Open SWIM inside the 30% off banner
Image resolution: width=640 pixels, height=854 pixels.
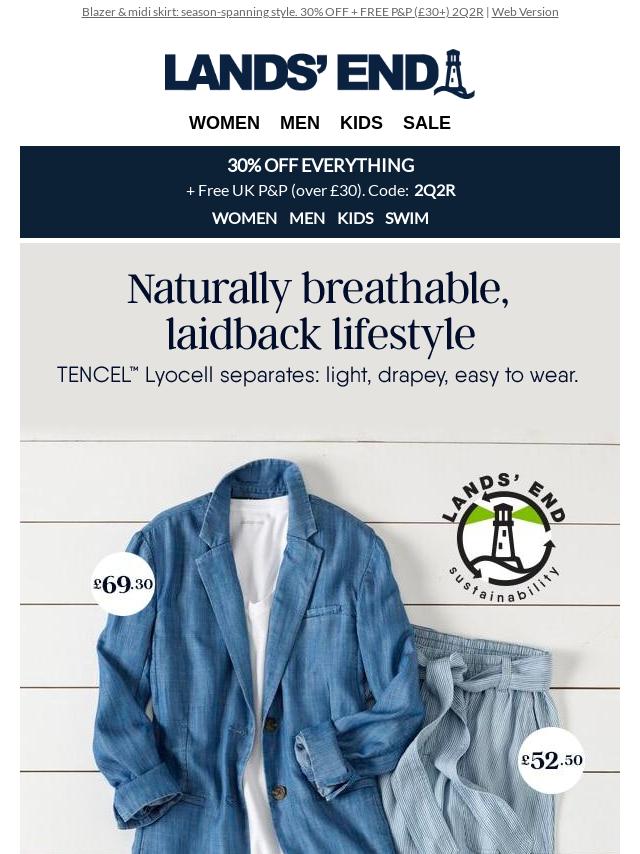(407, 218)
